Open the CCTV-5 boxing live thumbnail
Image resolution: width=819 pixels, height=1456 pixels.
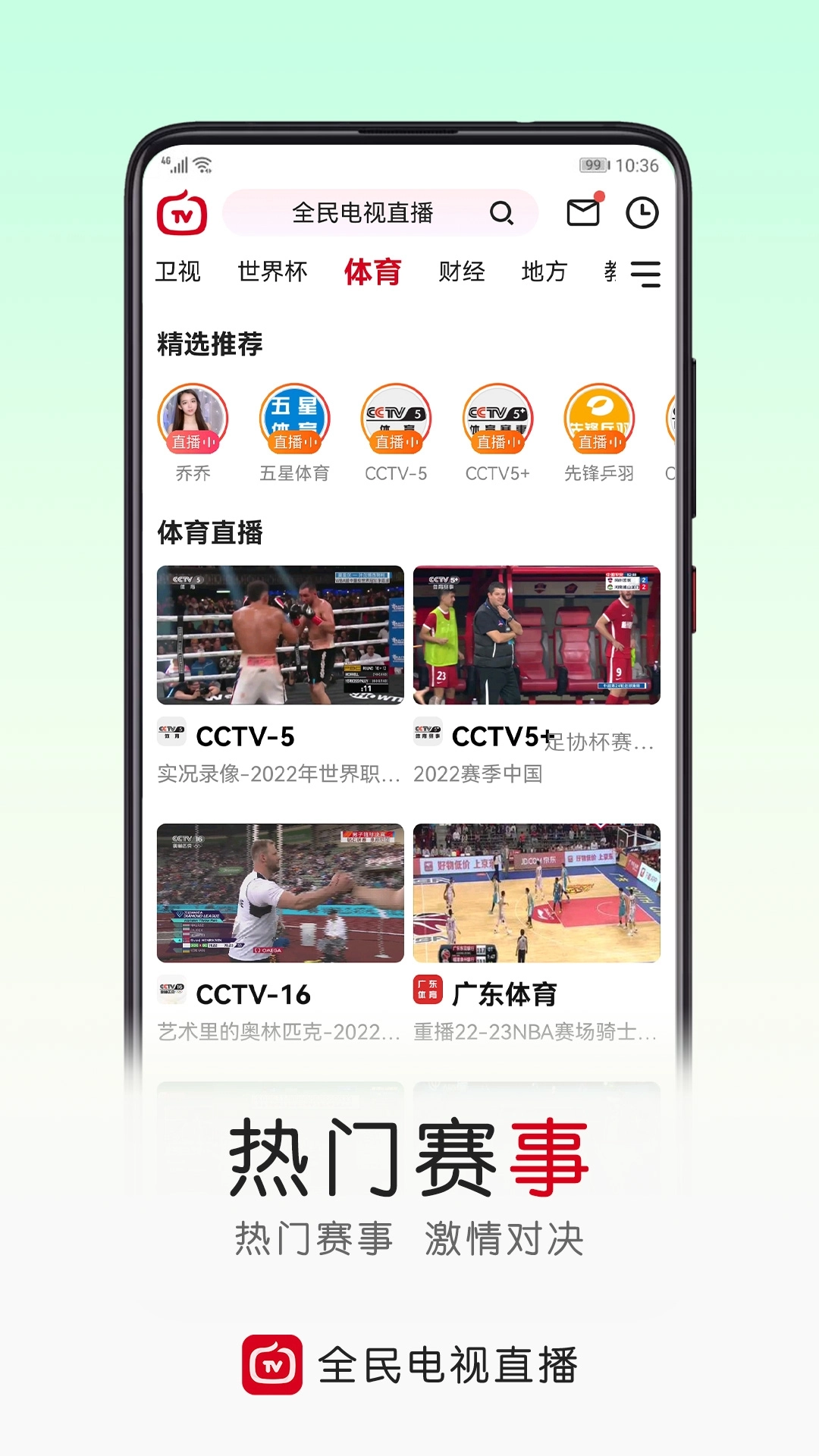280,637
